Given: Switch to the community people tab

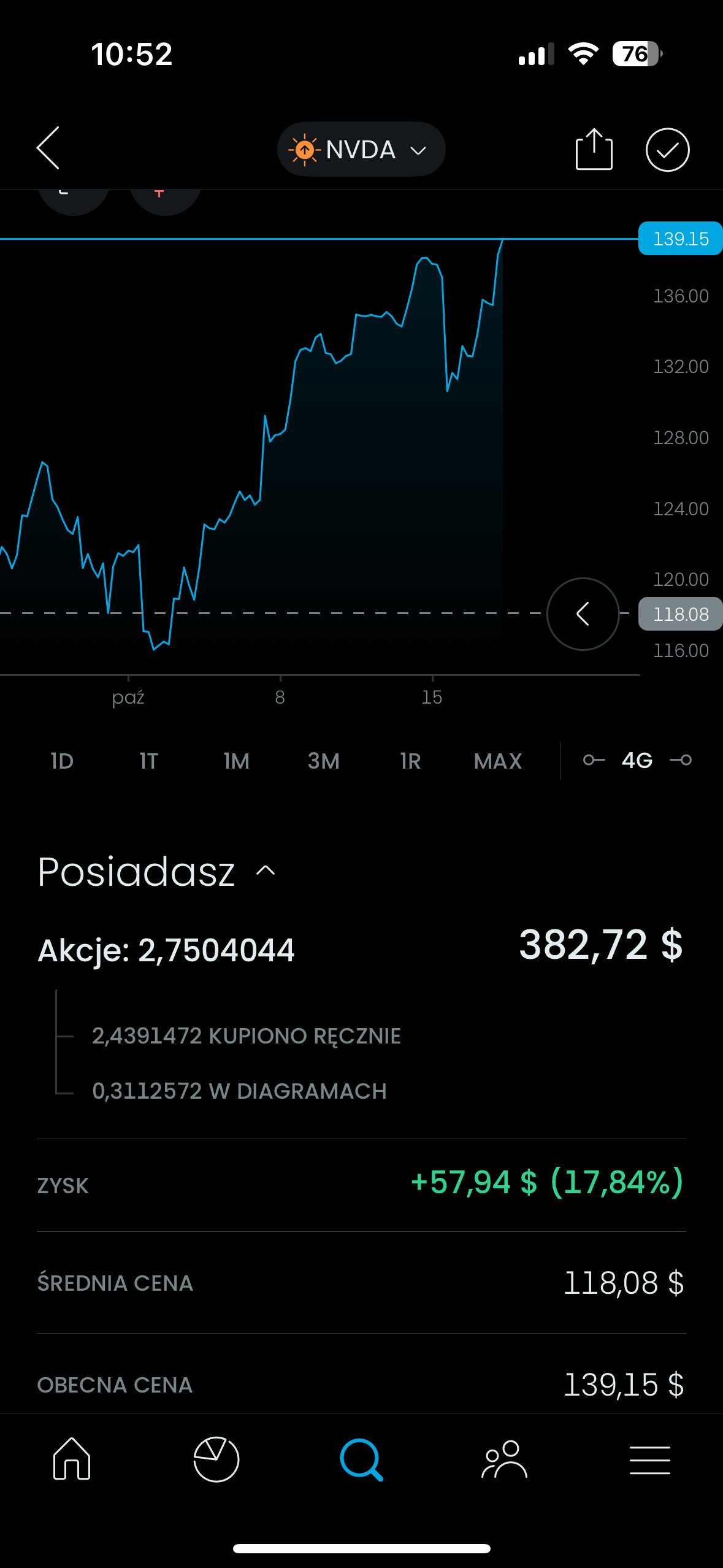Looking at the screenshot, I should click(505, 1459).
